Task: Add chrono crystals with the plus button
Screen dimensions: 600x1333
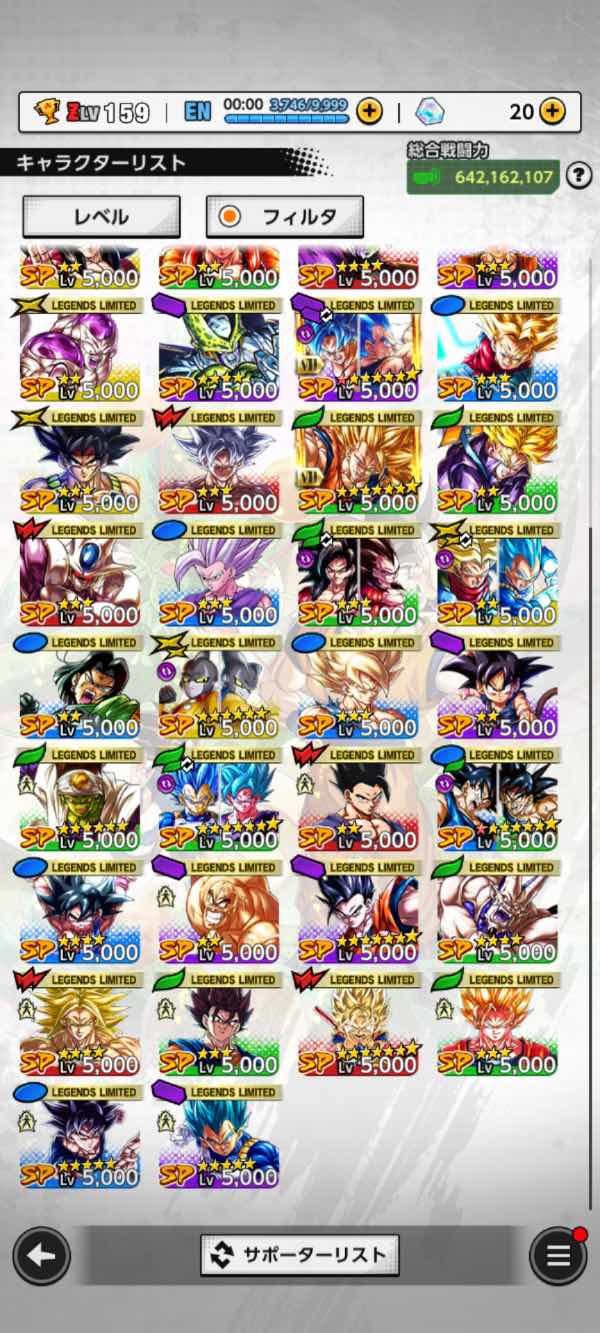Action: pyautogui.click(x=552, y=111)
